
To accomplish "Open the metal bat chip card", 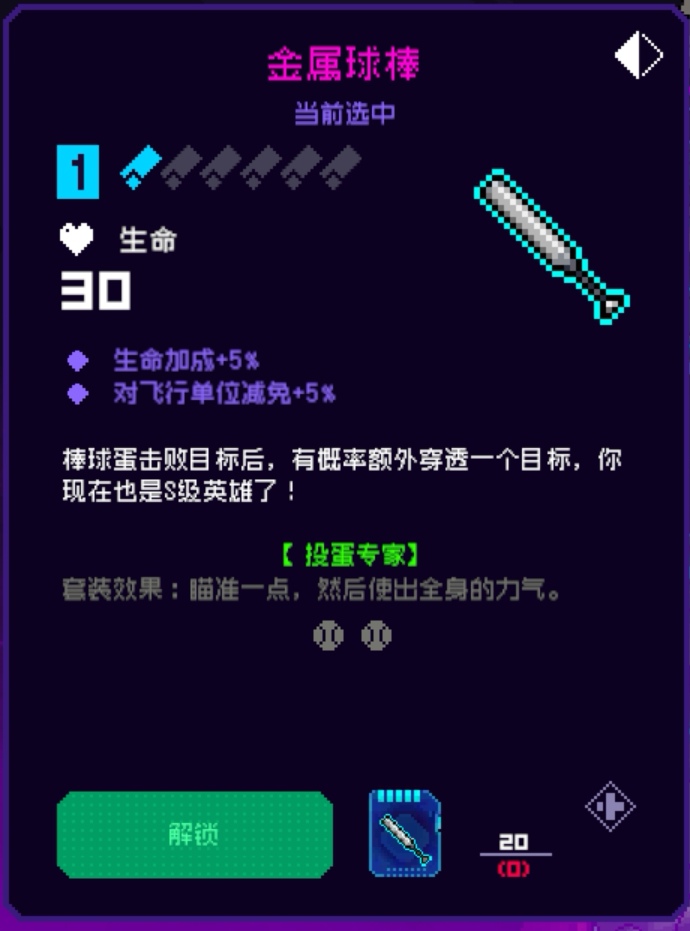I will click(405, 833).
